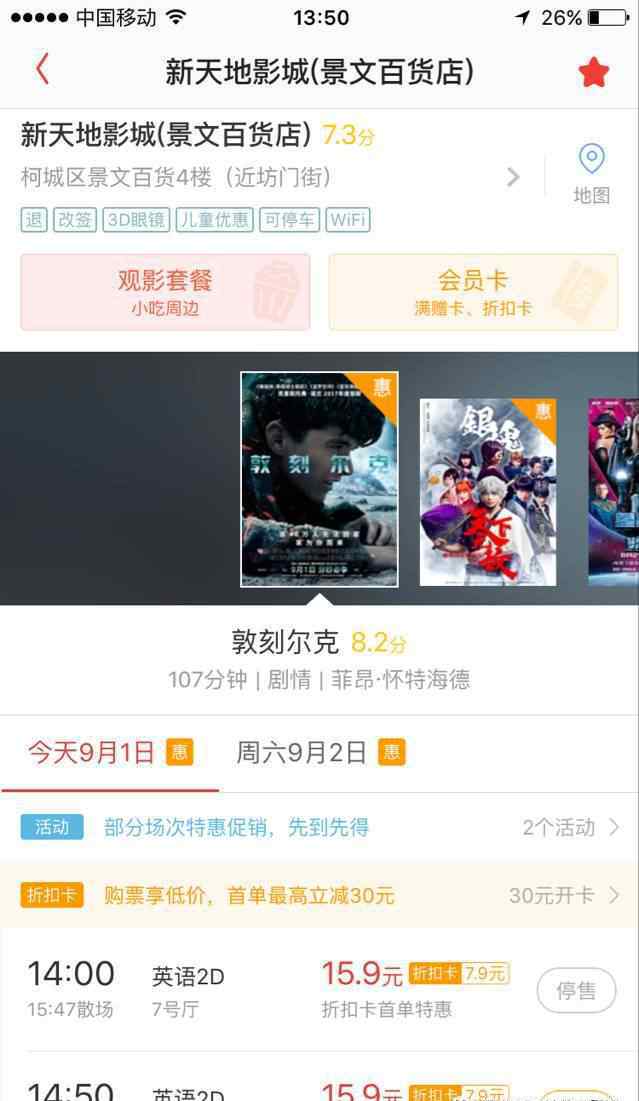The width and height of the screenshot is (639, 1101).
Task: View the 2个活动 promotions row
Action: click(320, 827)
